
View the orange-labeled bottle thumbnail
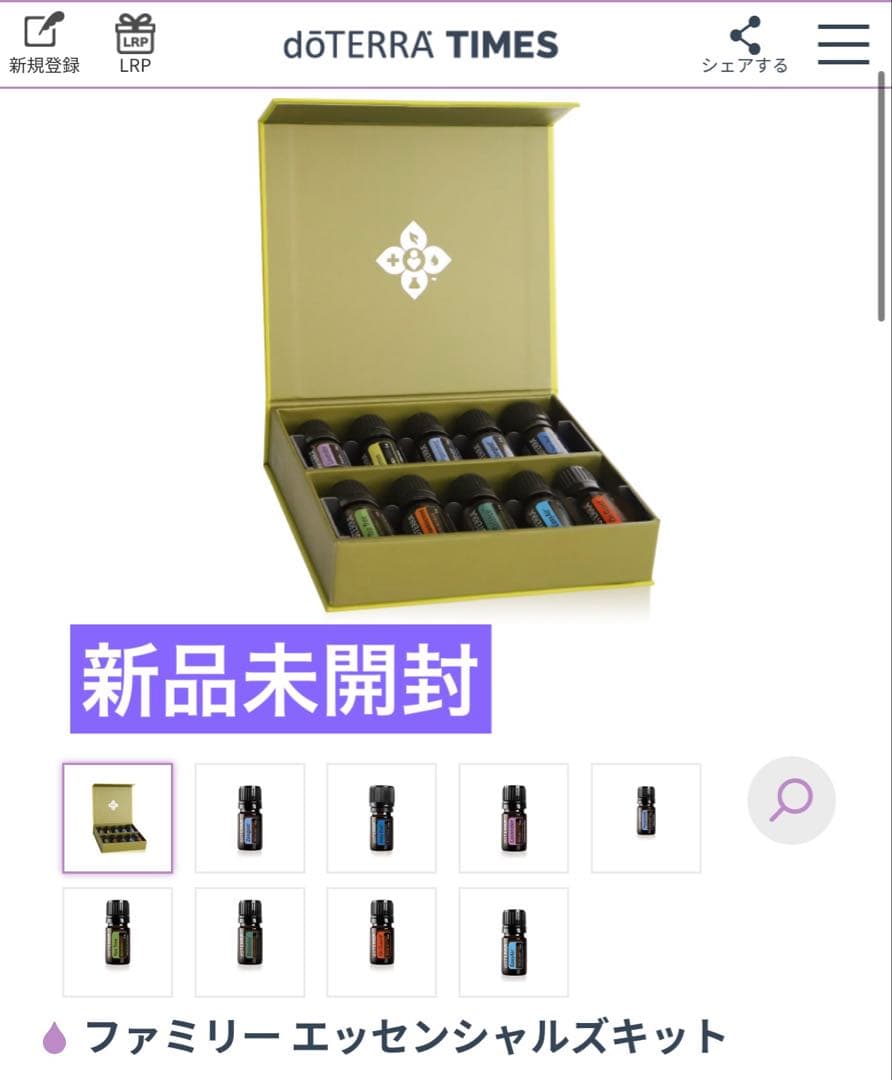point(381,942)
